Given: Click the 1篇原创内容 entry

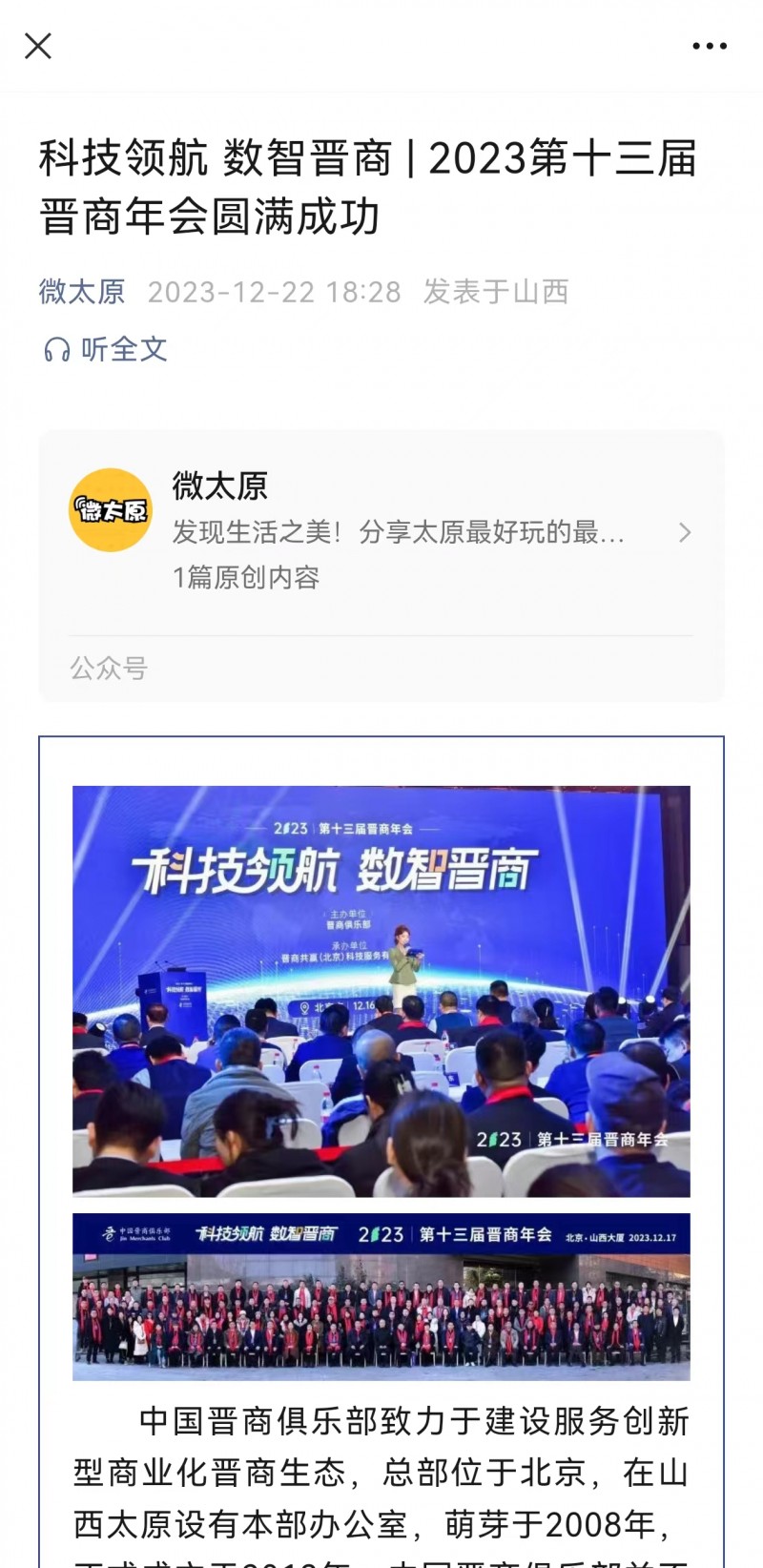Looking at the screenshot, I should tap(247, 578).
